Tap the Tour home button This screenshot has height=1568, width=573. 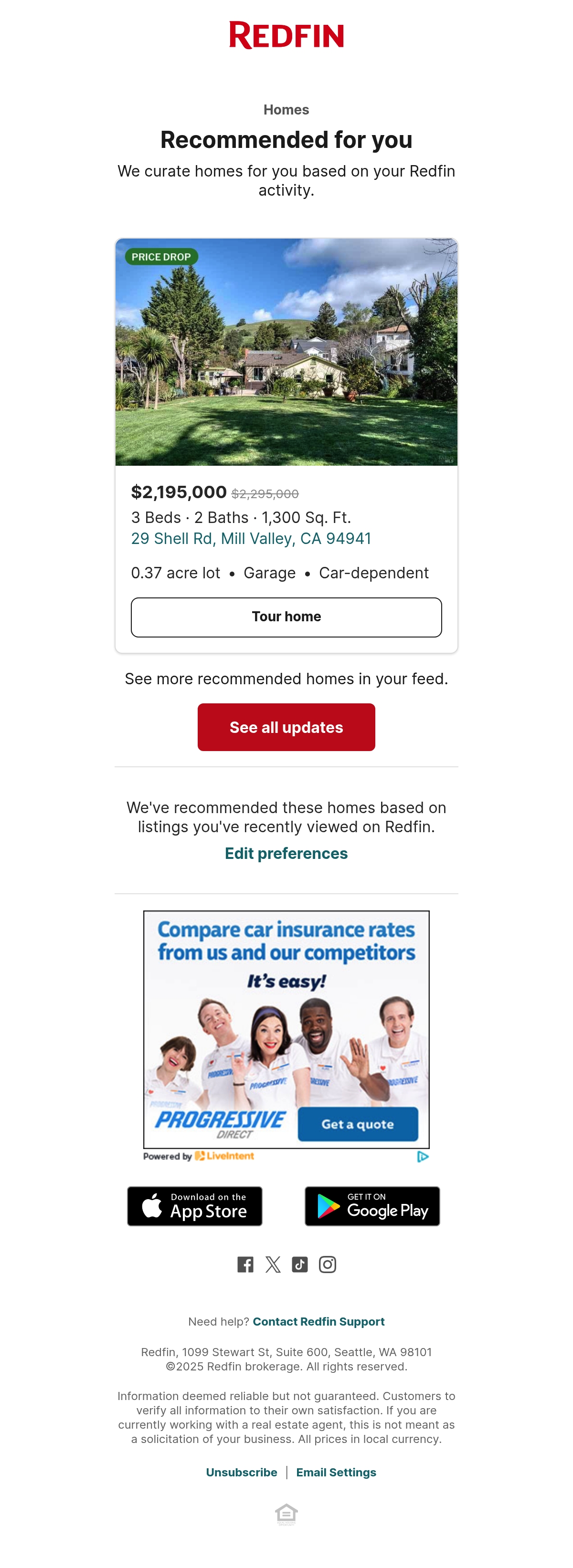coord(286,617)
